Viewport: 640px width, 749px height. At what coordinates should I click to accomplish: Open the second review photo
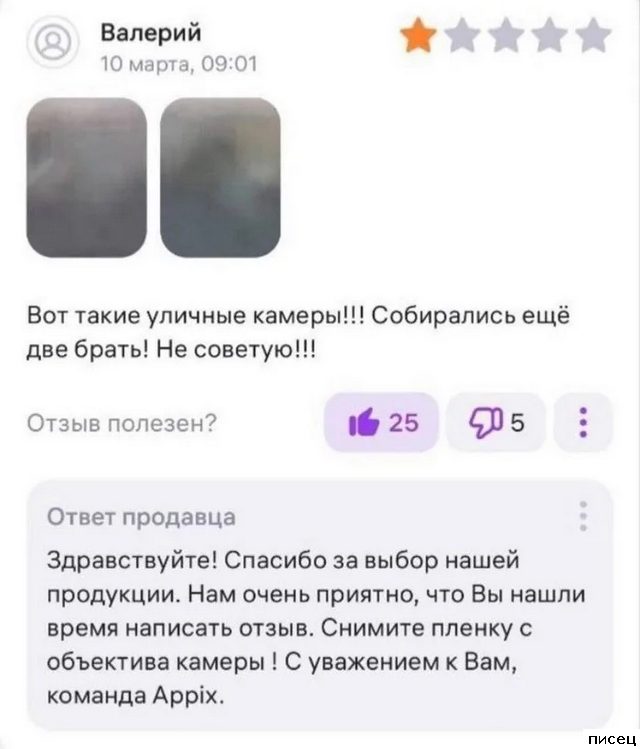tap(220, 178)
